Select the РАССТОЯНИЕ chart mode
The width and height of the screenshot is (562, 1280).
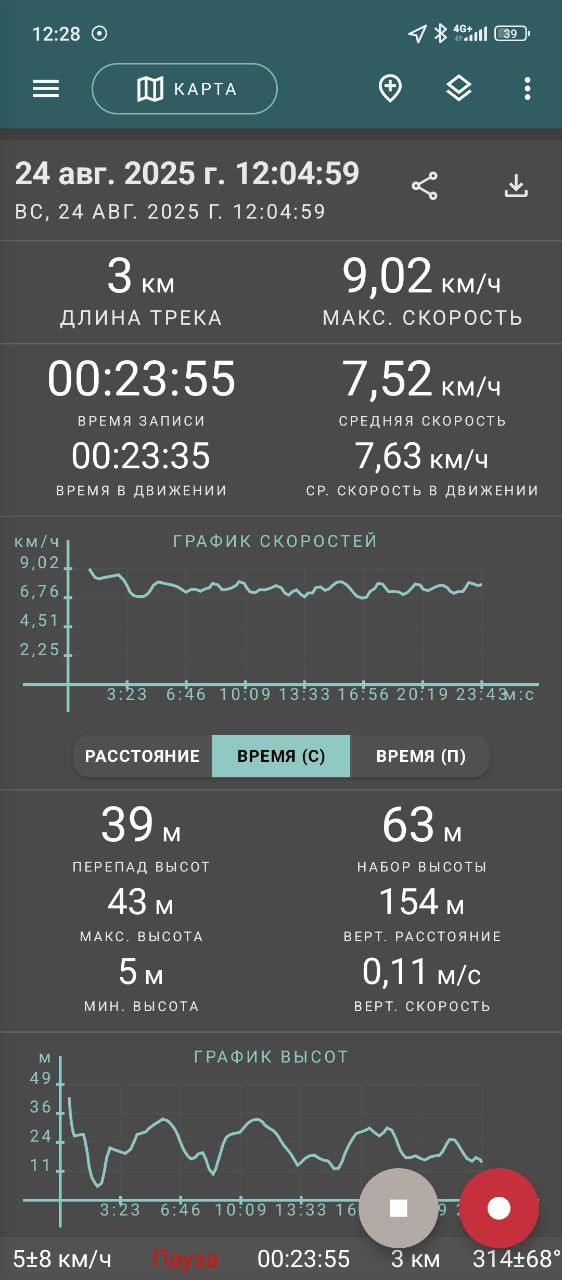(x=142, y=756)
